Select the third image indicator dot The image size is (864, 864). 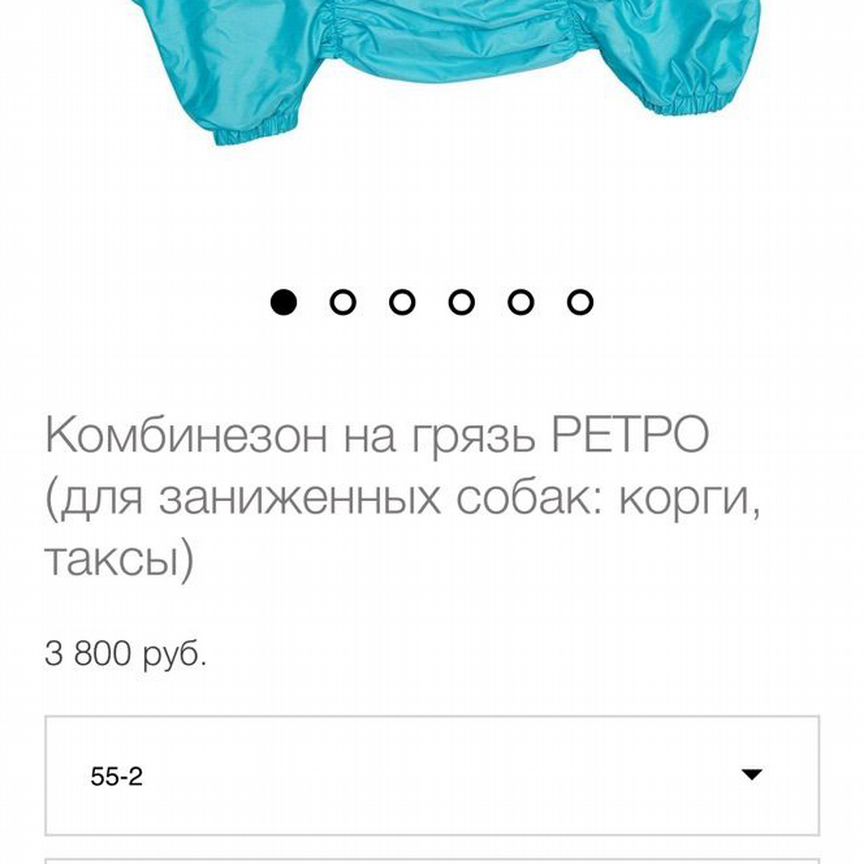[x=402, y=302]
